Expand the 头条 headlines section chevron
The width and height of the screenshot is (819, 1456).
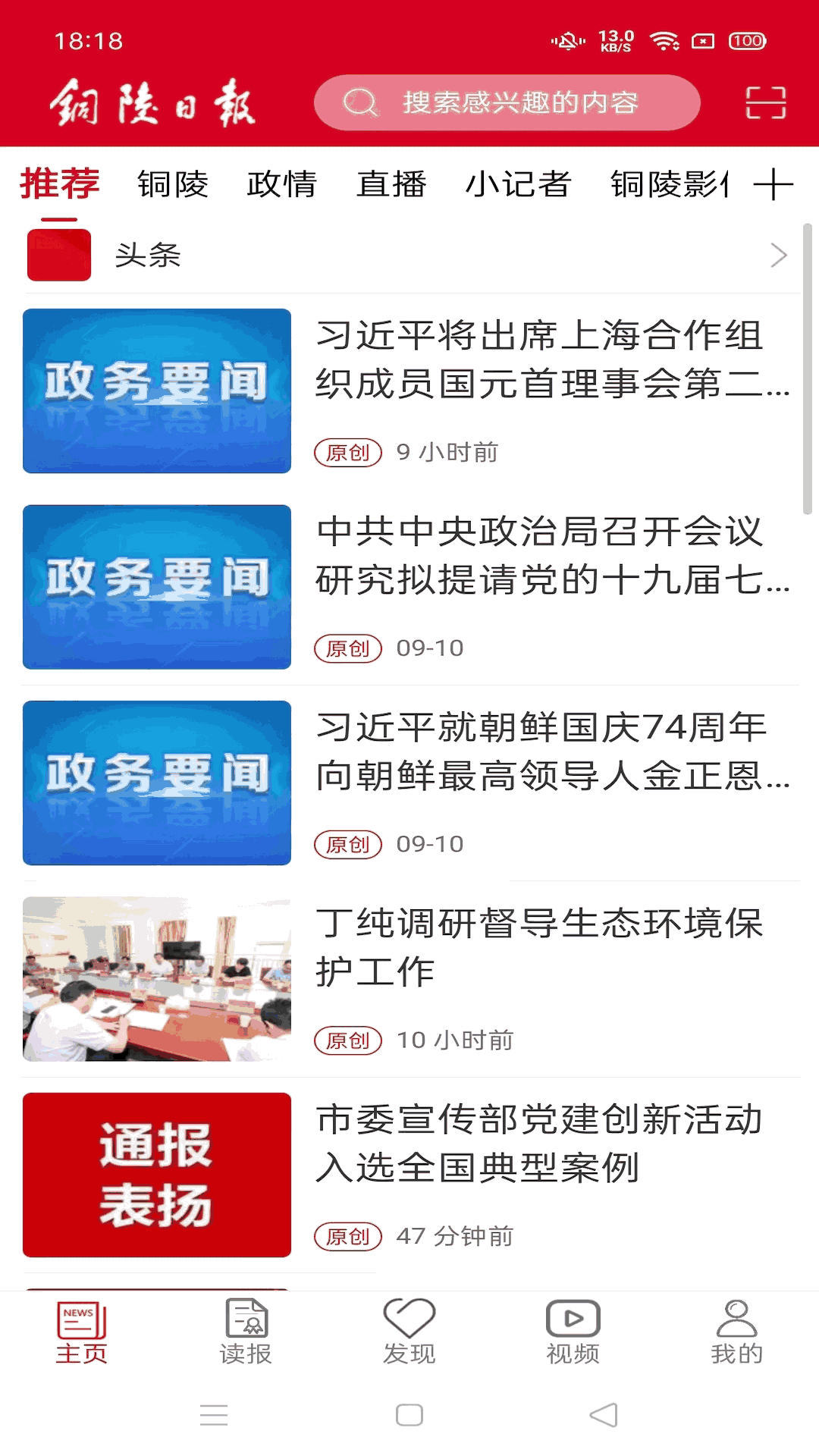(x=778, y=256)
